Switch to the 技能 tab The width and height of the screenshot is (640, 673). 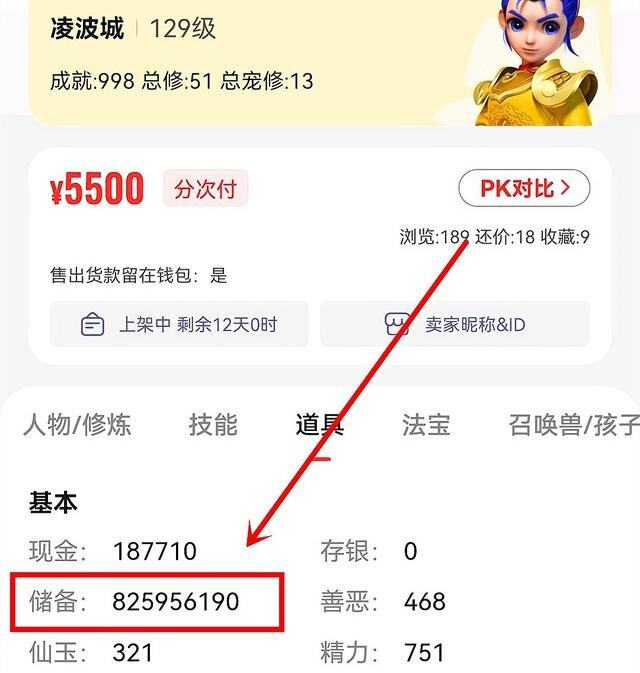pos(213,424)
